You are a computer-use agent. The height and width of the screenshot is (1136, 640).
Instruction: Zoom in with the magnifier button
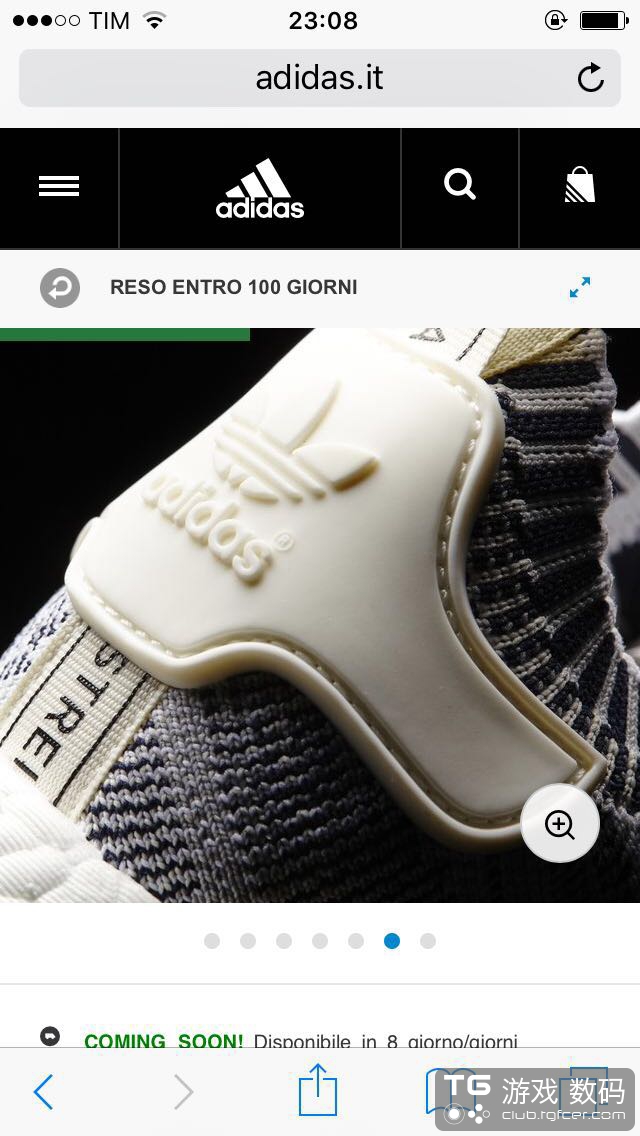[560, 824]
